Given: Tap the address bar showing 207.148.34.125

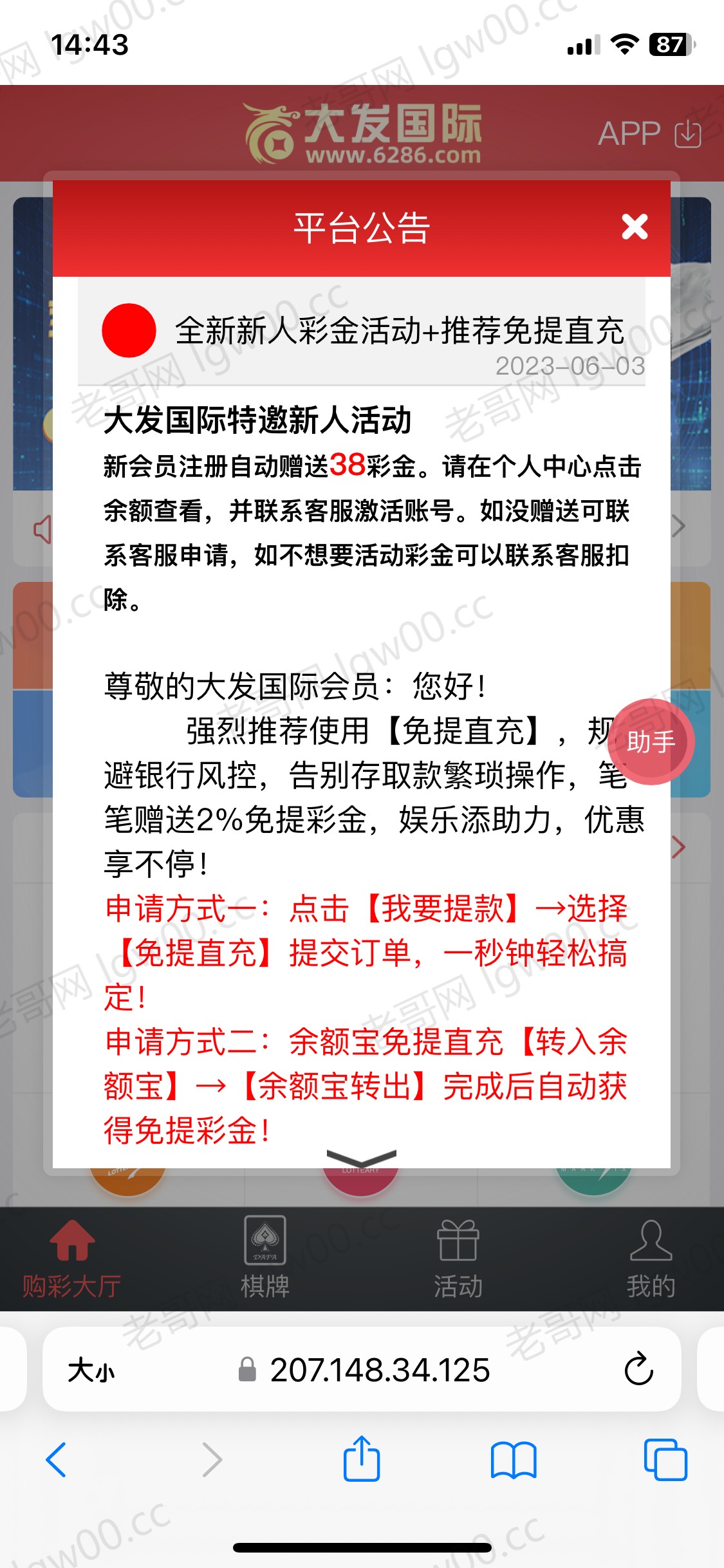Looking at the screenshot, I should (x=380, y=1370).
